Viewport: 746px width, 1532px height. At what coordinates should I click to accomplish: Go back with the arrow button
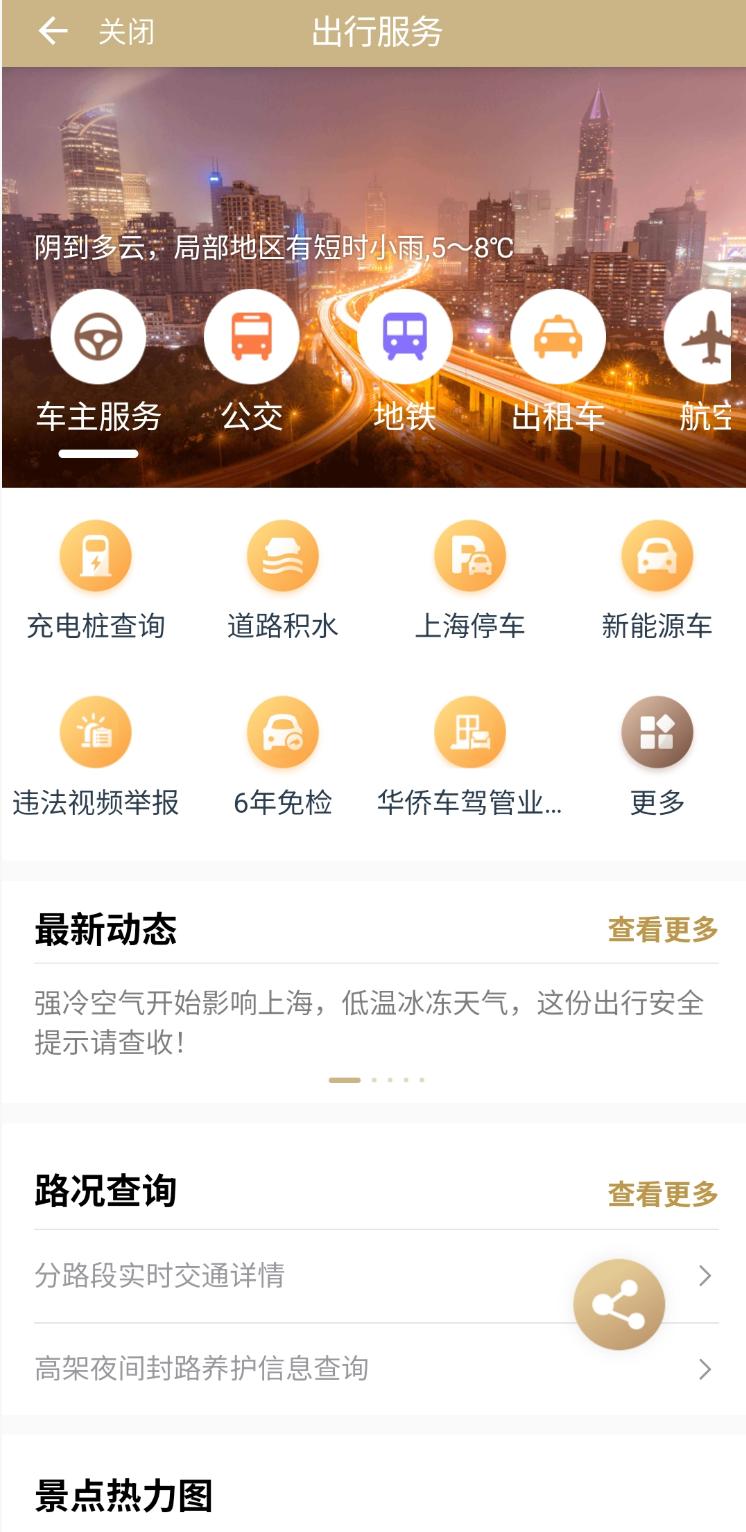[x=50, y=31]
